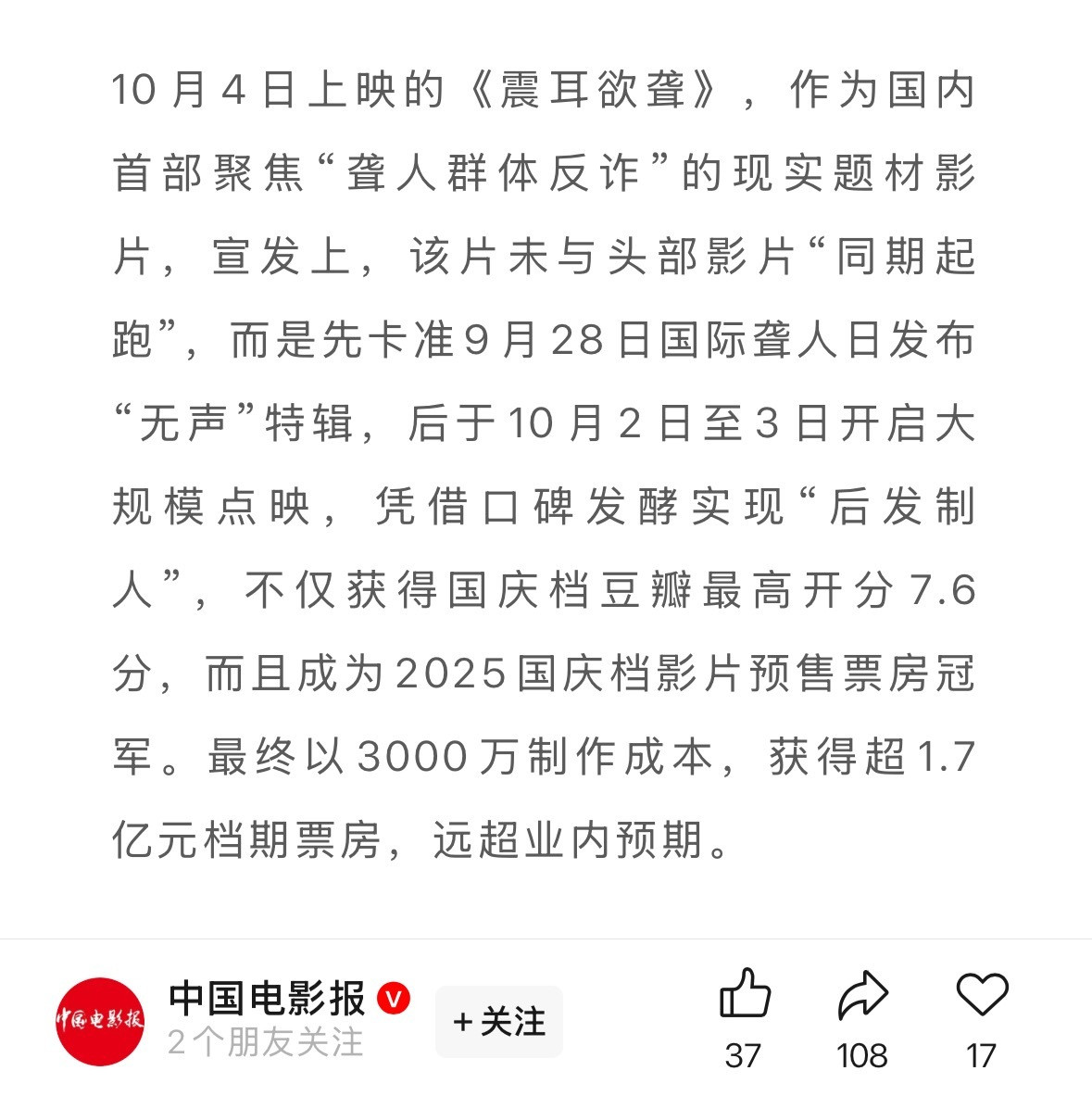The height and width of the screenshot is (1096, 1092).
Task: Follow 中国电影报 with the 关注 button
Action: click(x=499, y=1021)
